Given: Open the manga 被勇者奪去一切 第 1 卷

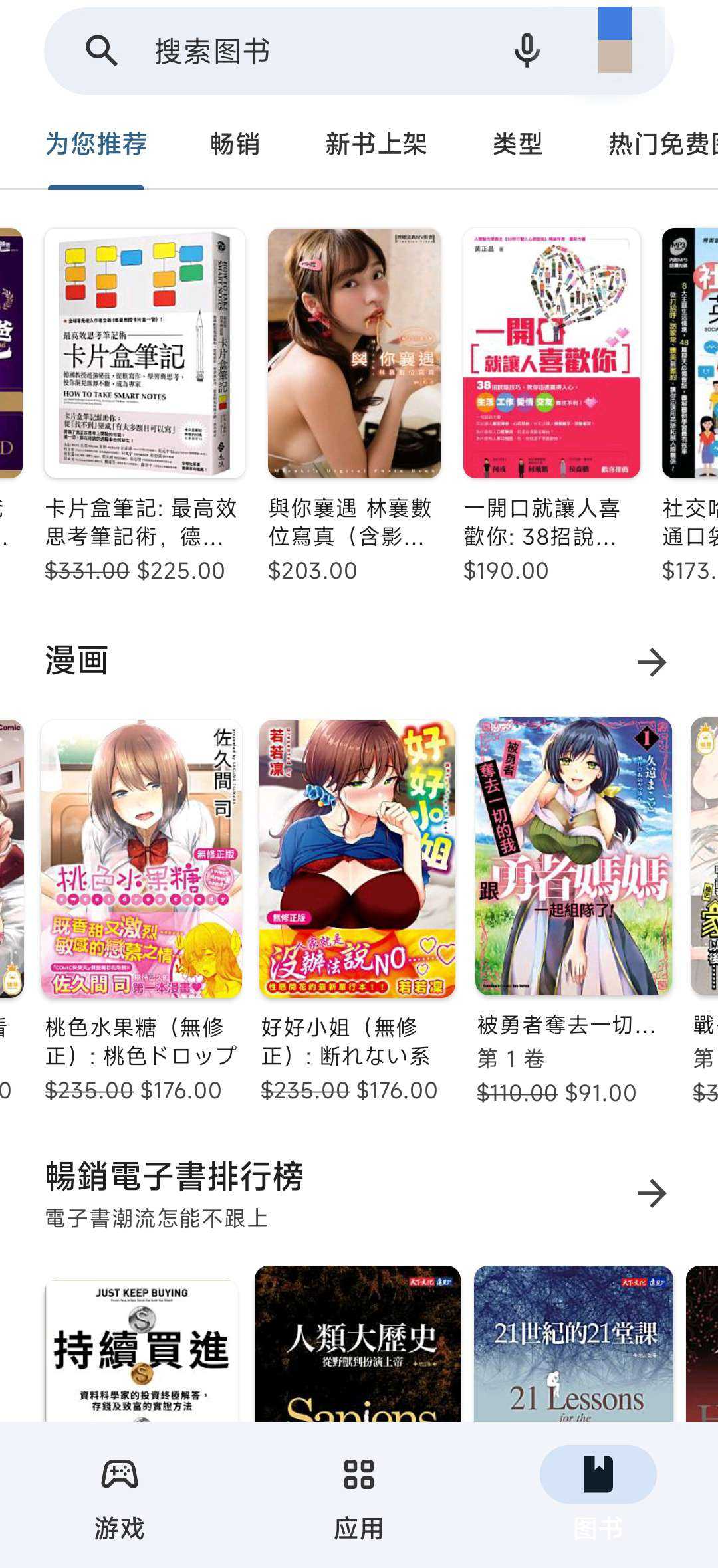Looking at the screenshot, I should click(573, 857).
